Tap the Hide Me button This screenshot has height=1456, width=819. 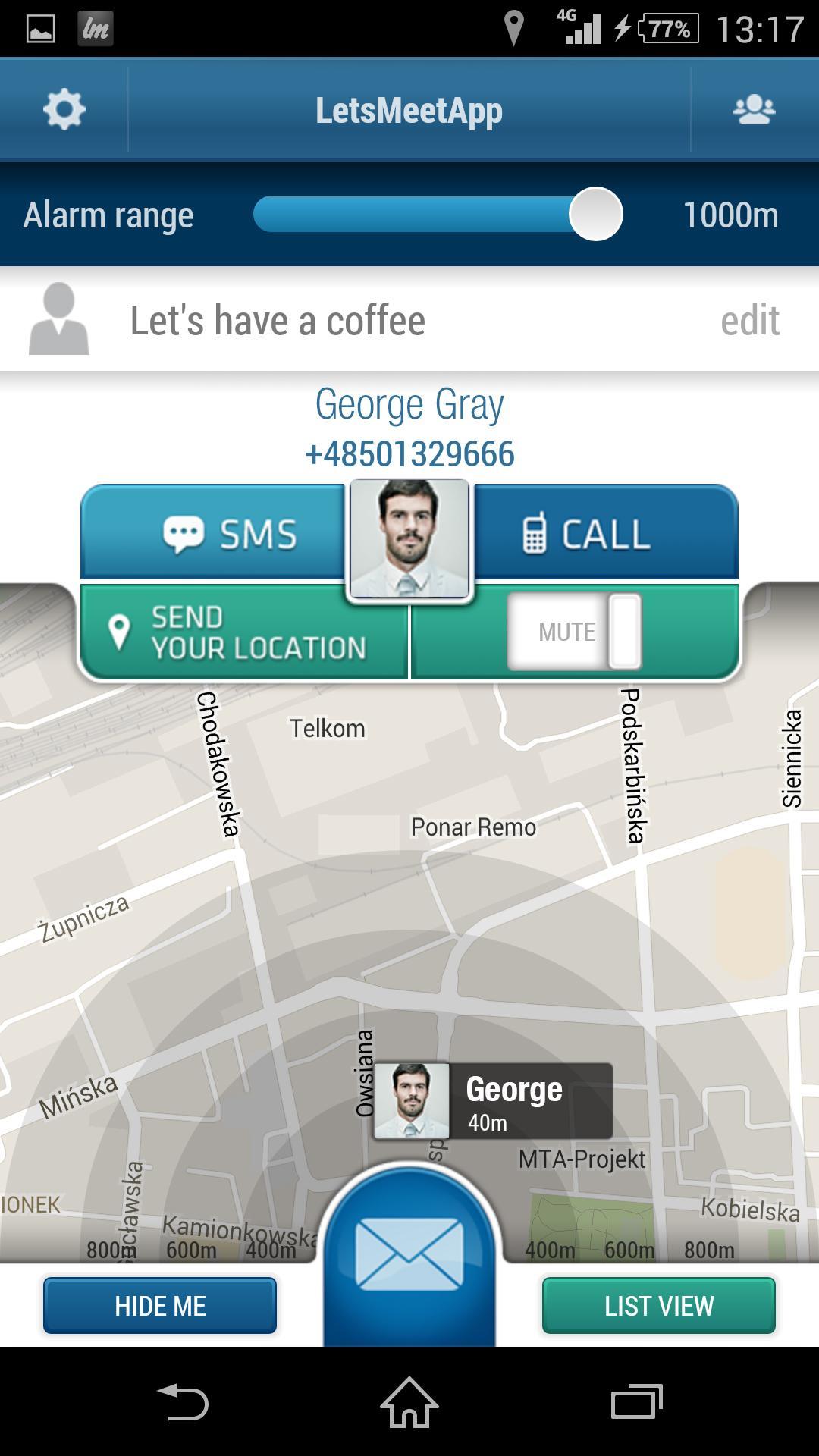(160, 1305)
